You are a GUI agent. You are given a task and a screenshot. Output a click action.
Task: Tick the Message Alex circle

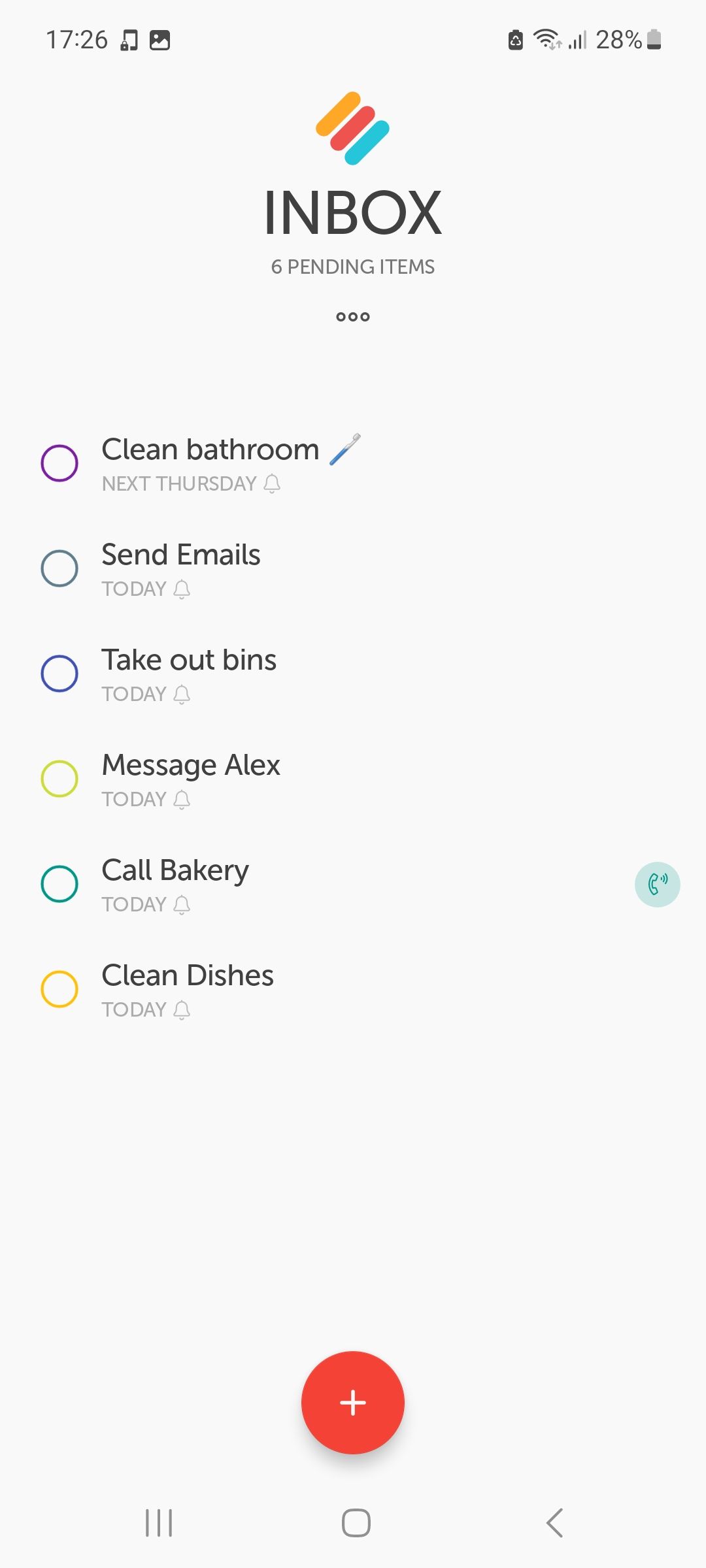pos(59,779)
